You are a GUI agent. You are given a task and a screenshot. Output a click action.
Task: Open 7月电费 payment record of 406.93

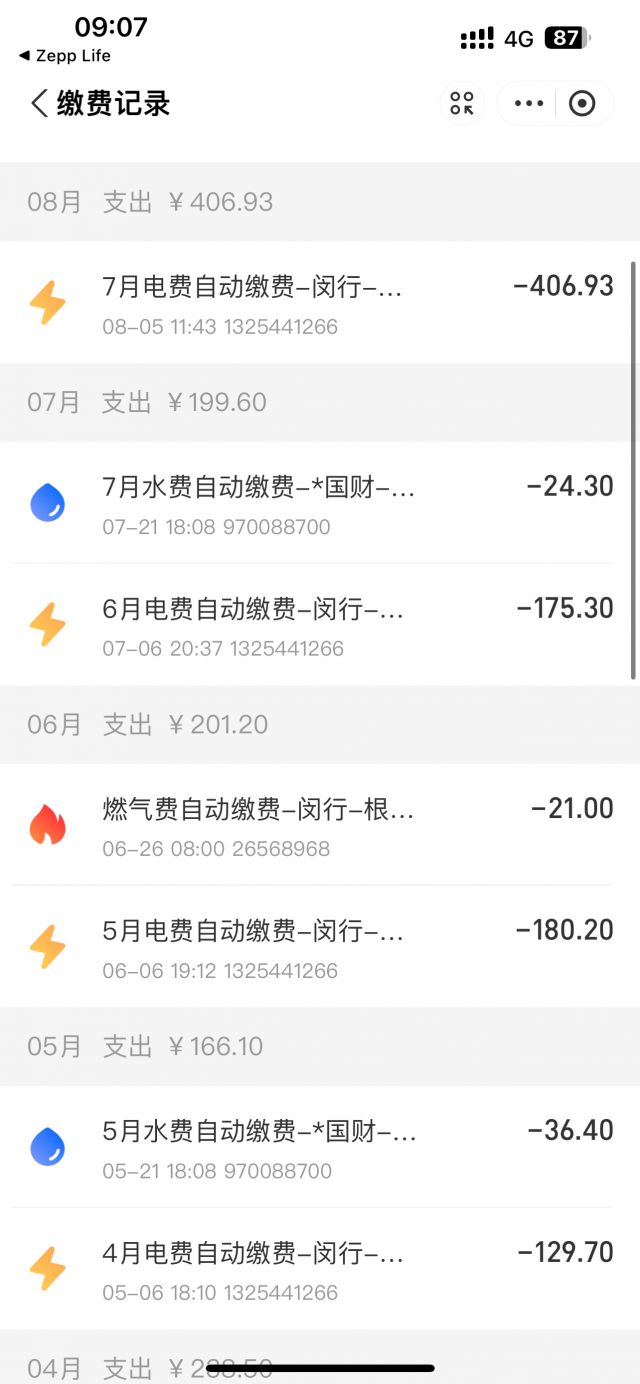click(320, 303)
